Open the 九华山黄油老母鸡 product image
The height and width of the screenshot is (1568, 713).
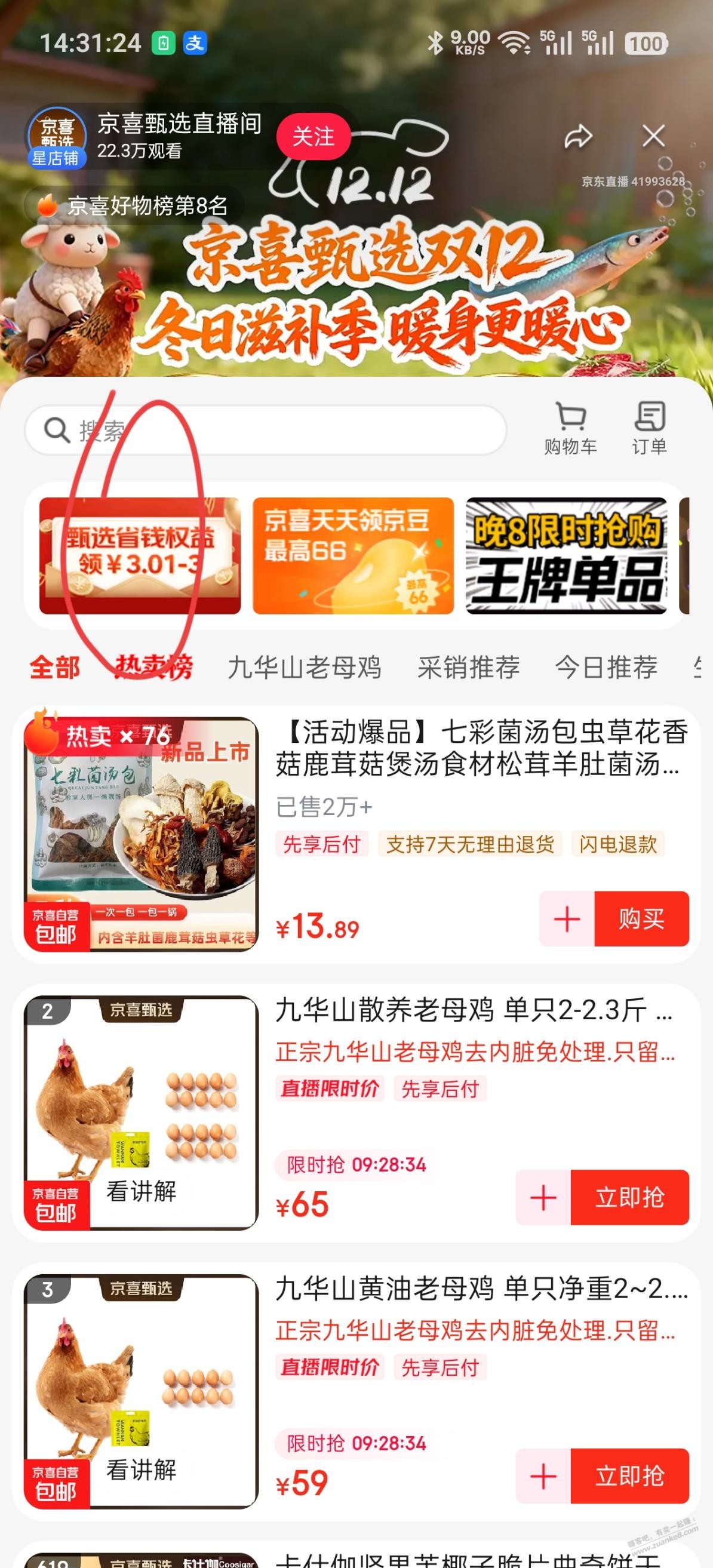[142, 1390]
